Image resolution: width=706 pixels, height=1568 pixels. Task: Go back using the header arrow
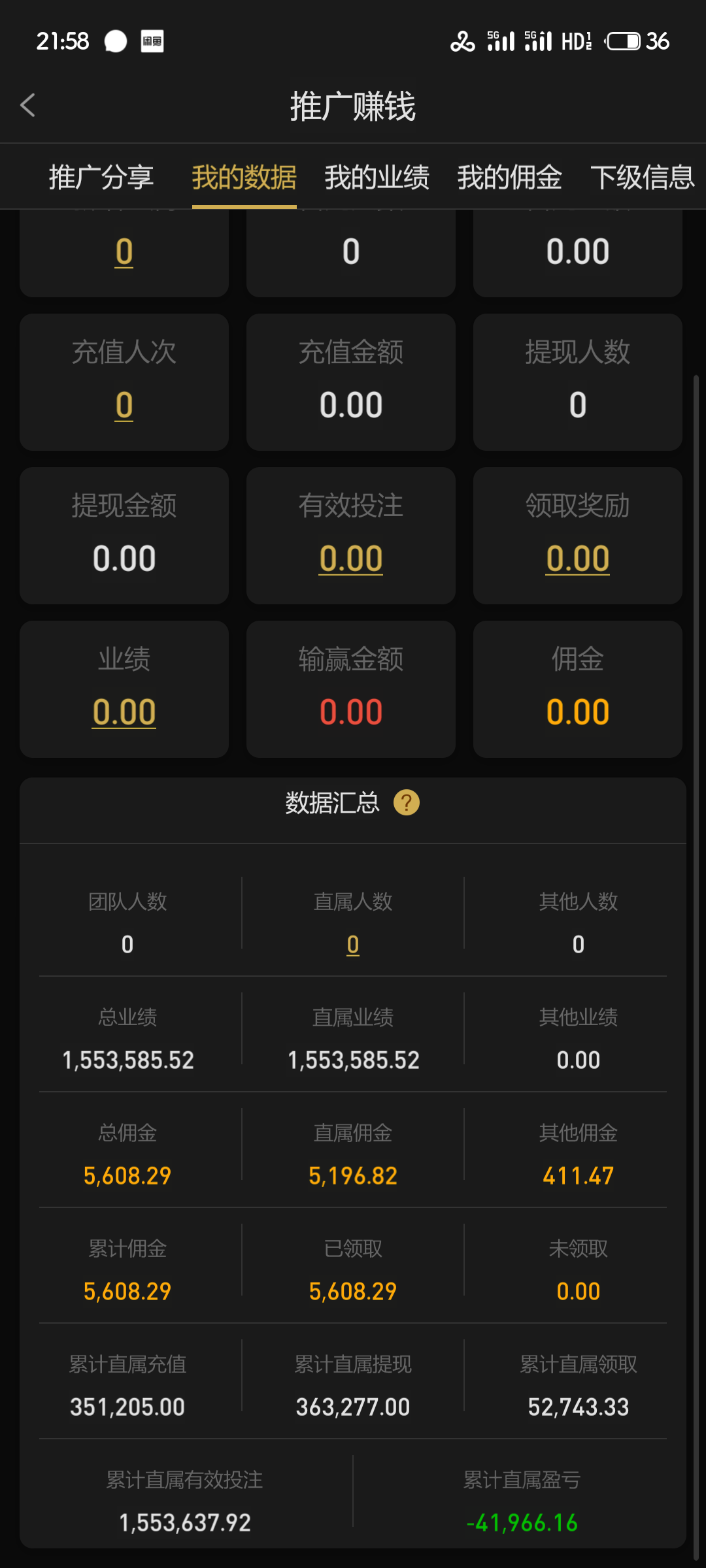[x=27, y=105]
